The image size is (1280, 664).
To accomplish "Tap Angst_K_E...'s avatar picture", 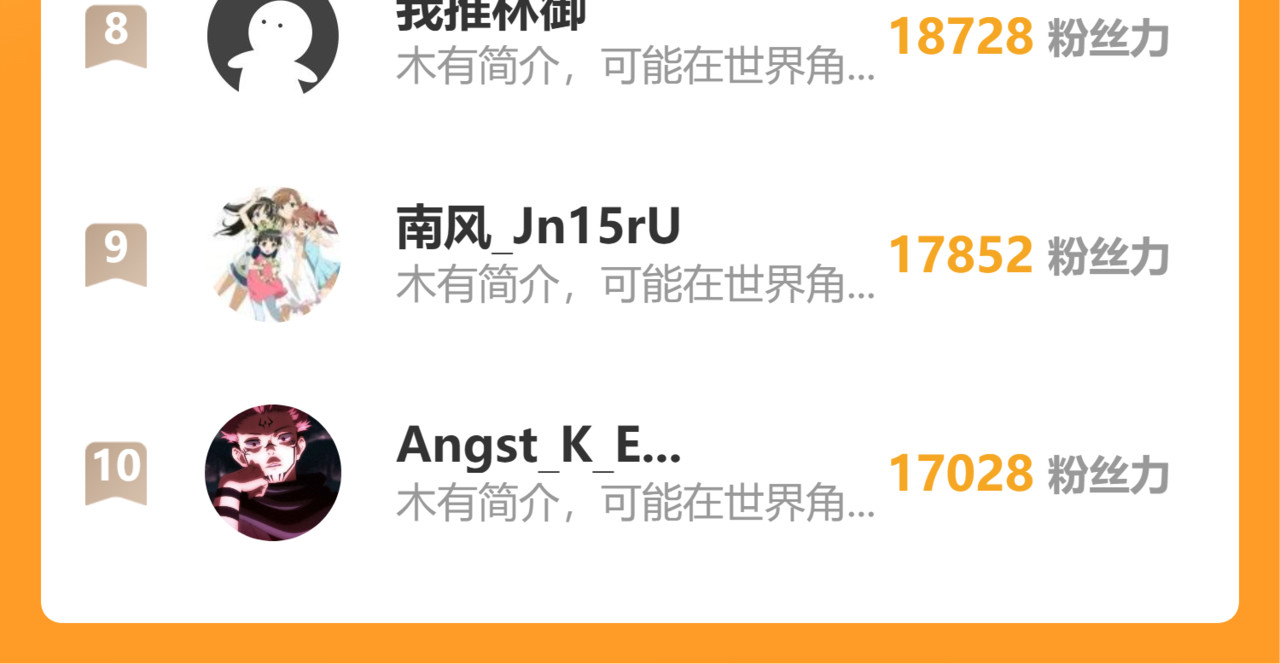I will point(273,473).
